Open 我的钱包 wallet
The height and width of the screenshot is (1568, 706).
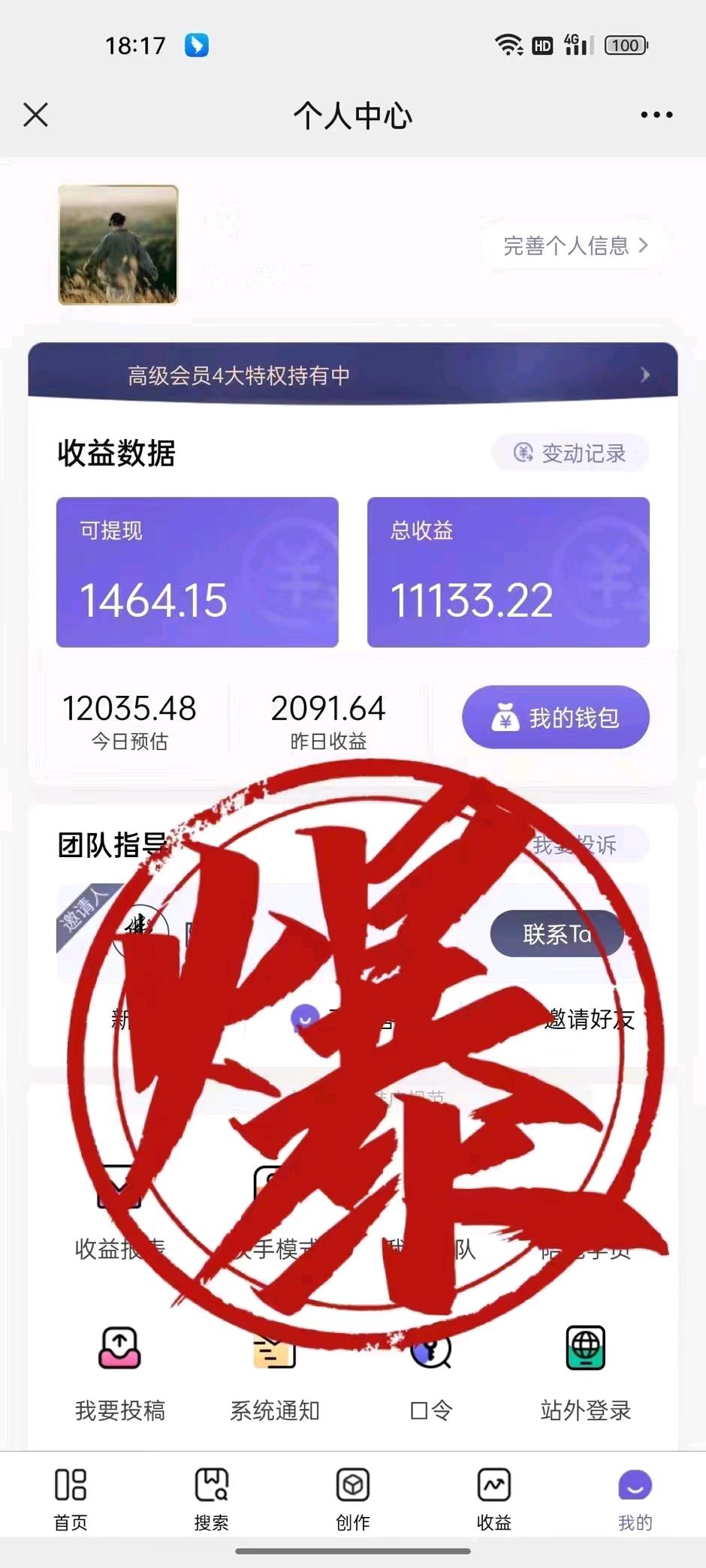coord(556,718)
